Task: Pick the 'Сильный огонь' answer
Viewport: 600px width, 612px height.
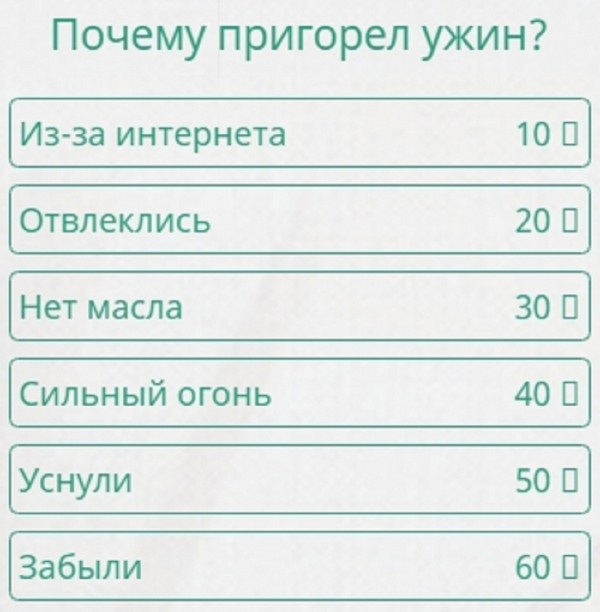Action: pyautogui.click(x=299, y=394)
